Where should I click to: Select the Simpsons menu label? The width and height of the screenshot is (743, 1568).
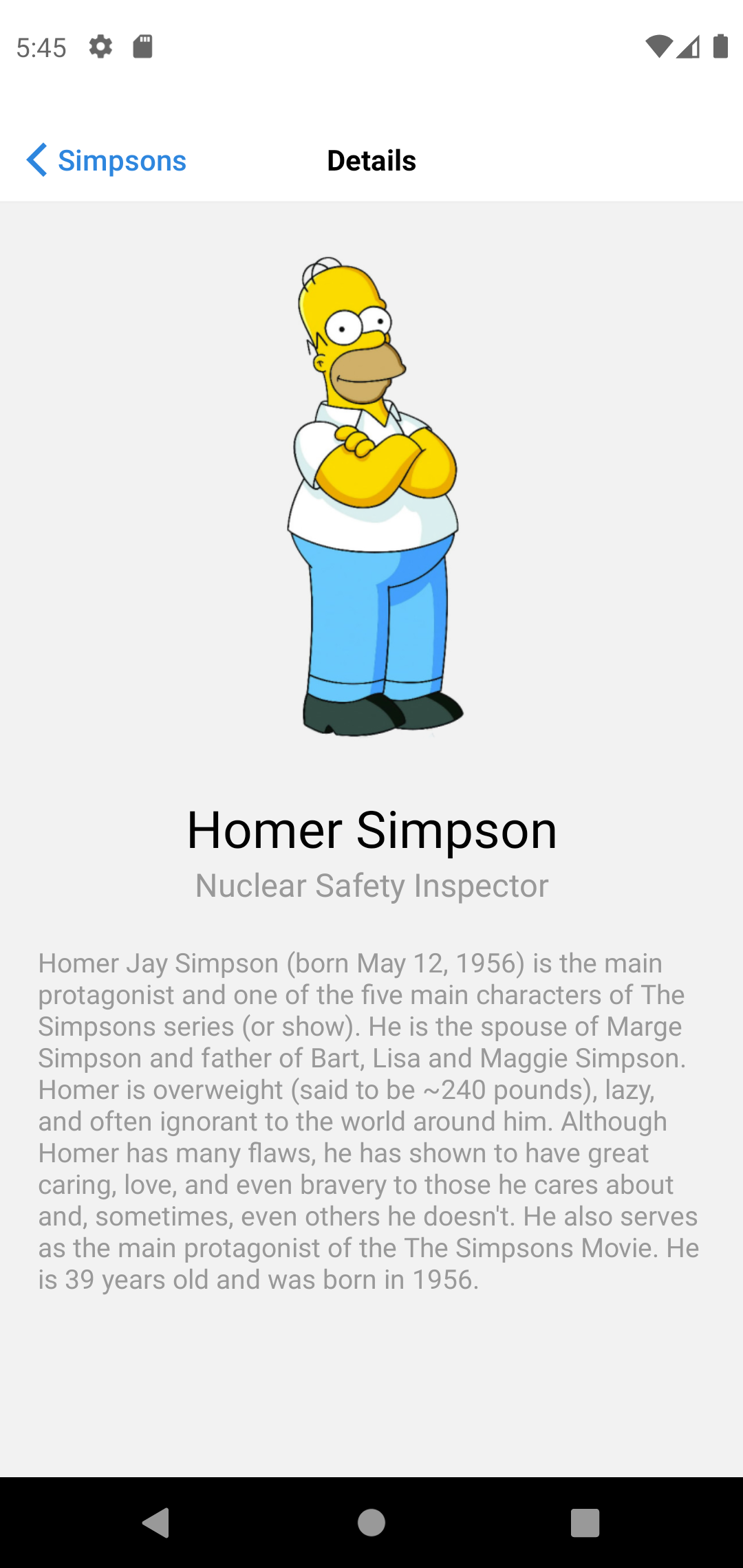click(122, 160)
